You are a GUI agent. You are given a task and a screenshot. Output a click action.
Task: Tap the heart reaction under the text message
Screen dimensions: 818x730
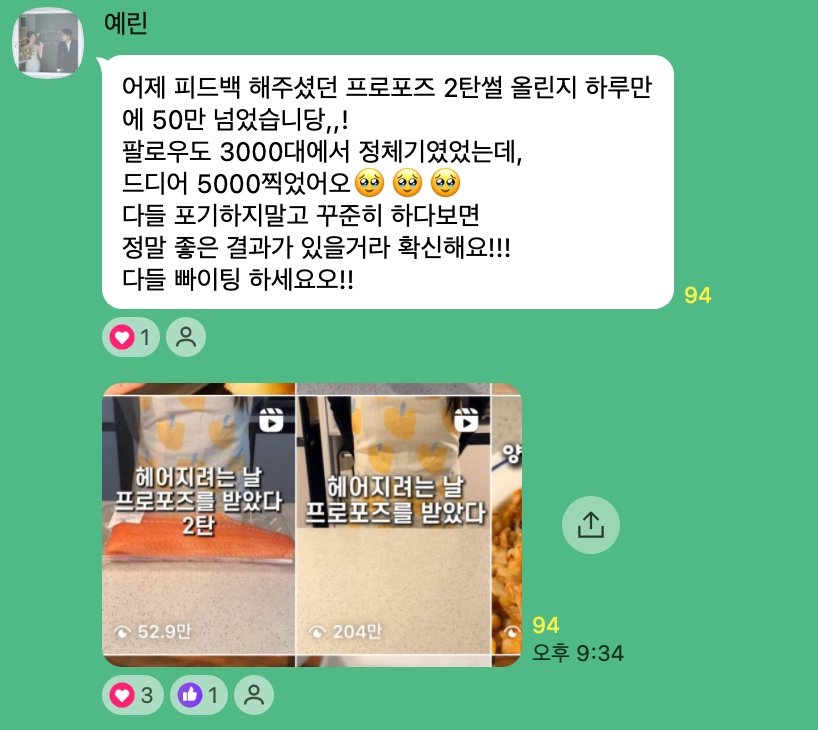[130, 337]
